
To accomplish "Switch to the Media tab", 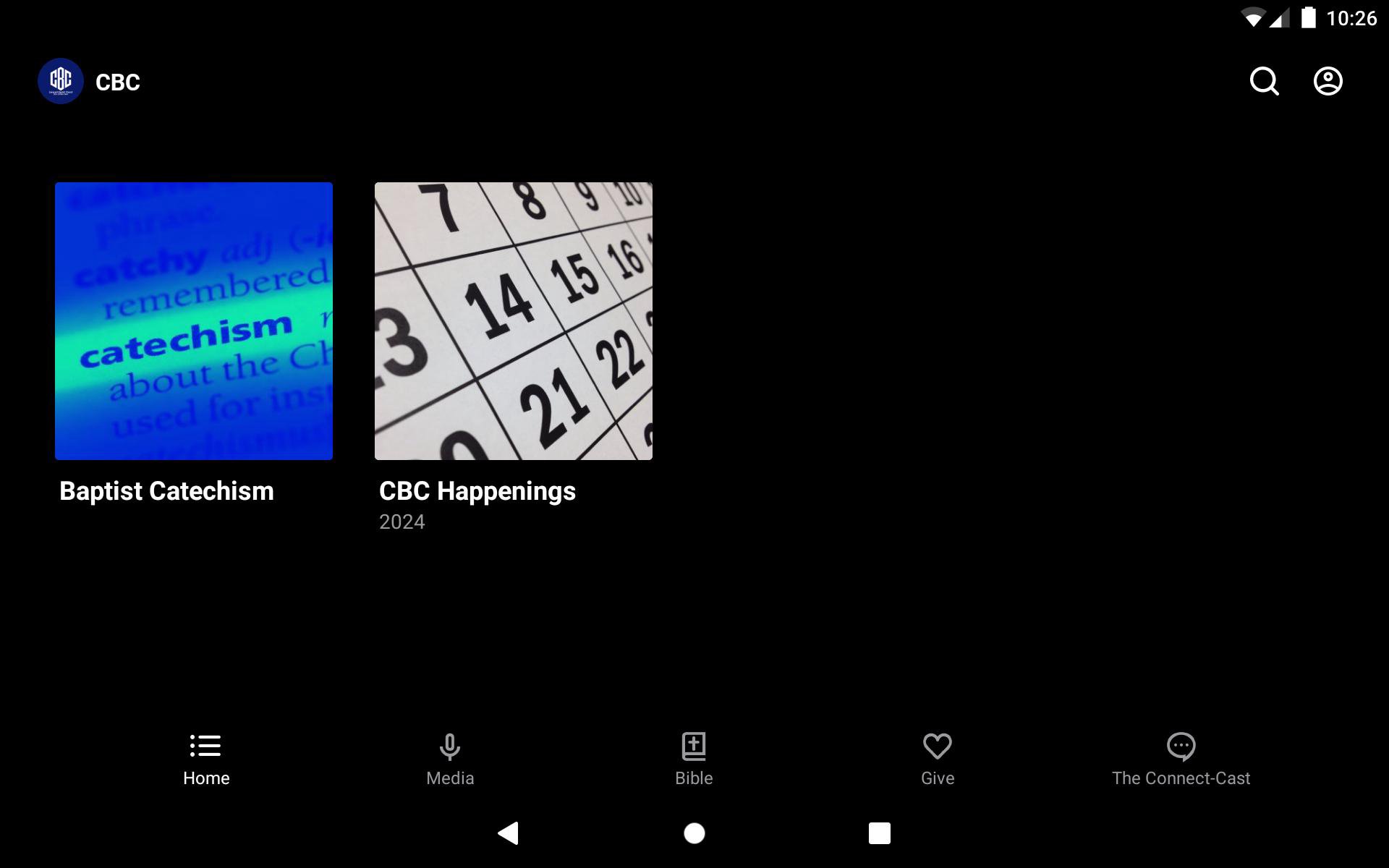I will (450, 759).
